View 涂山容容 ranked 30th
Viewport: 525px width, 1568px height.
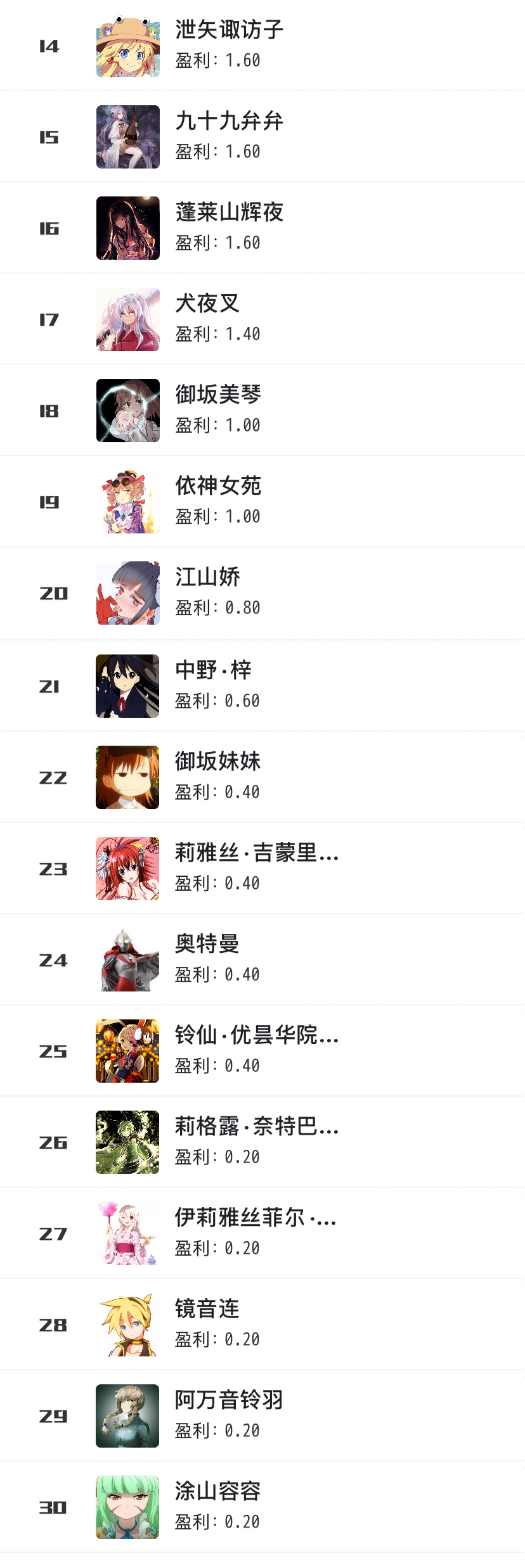click(x=262, y=1507)
